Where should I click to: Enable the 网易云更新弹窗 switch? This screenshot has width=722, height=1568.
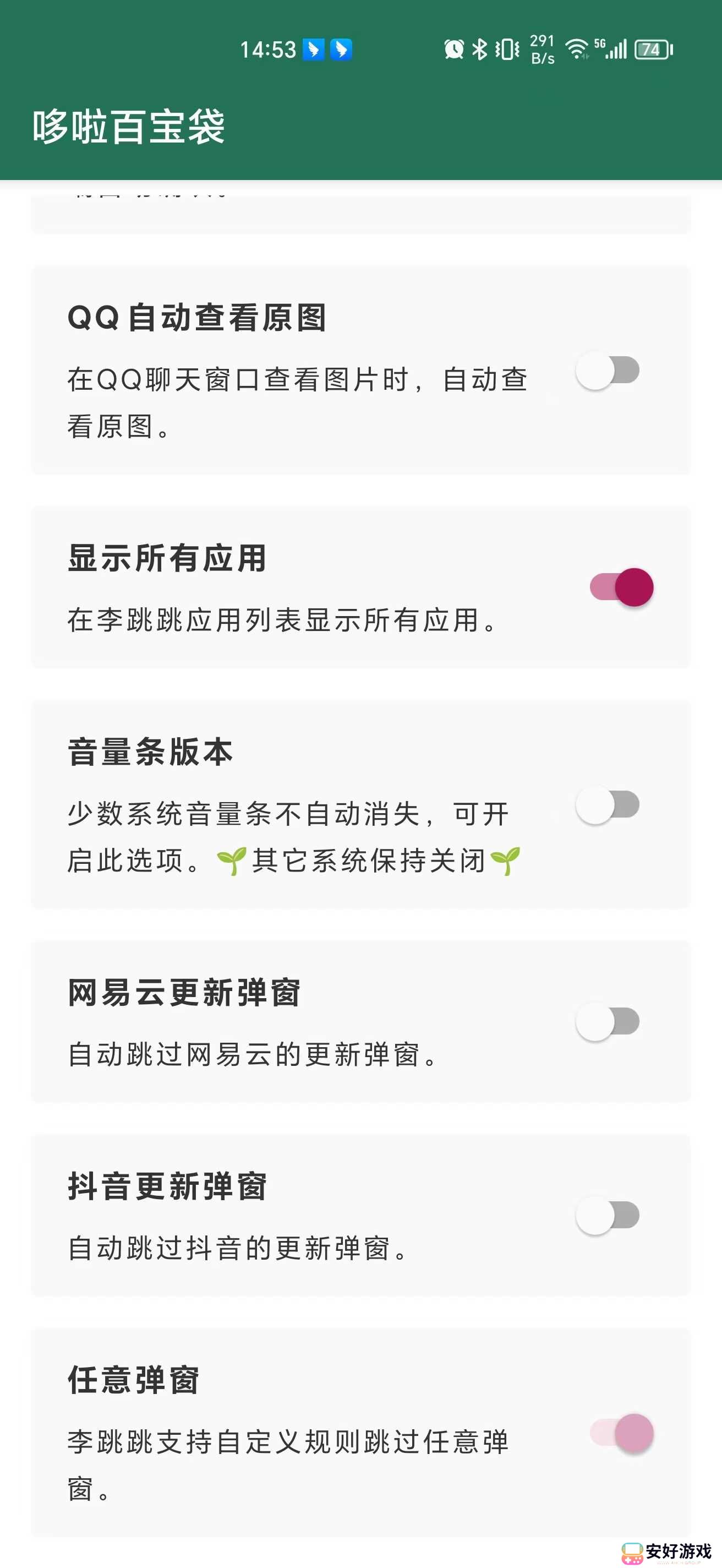click(608, 1022)
